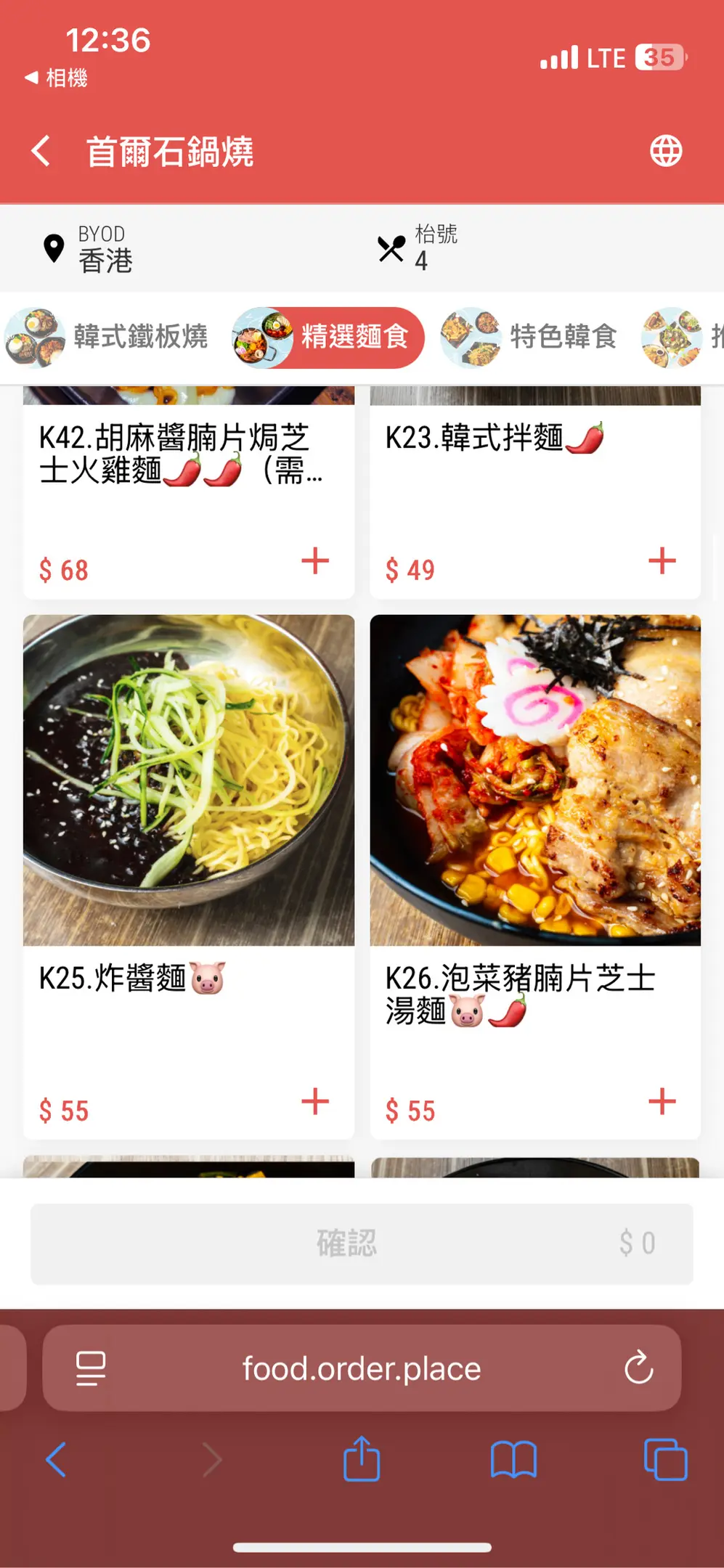This screenshot has width=724, height=1568.
Task: Add K25 炸醬麵 to order
Action: [315, 1101]
